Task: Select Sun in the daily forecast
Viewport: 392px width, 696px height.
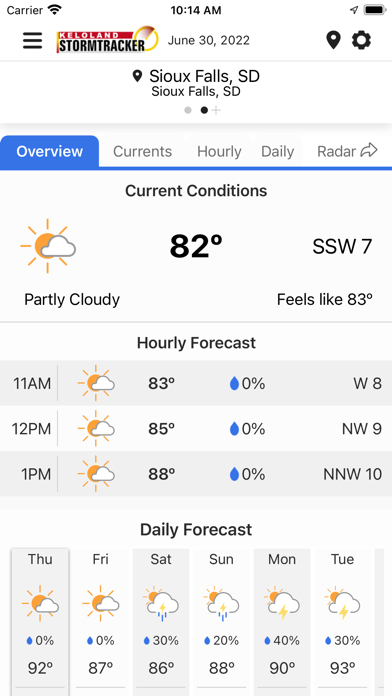Action: (222, 622)
